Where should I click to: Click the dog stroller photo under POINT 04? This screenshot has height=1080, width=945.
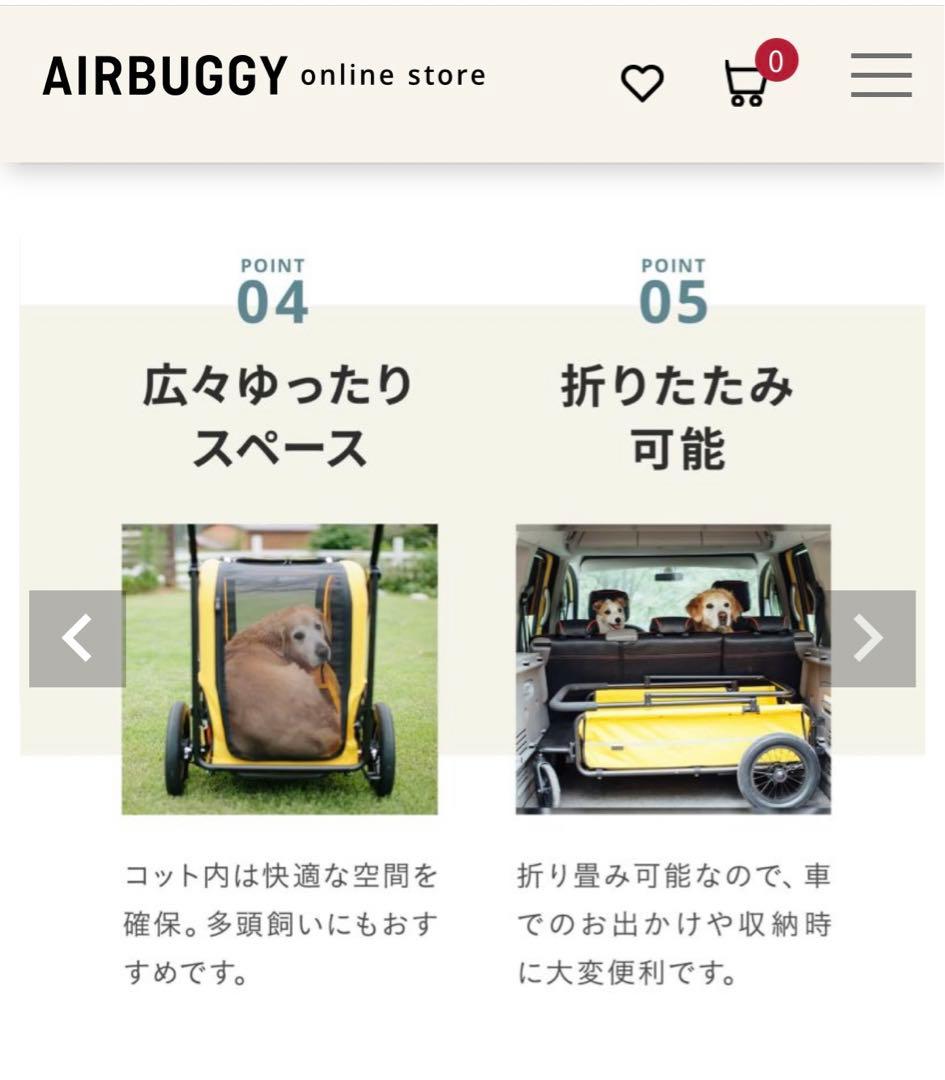click(278, 670)
